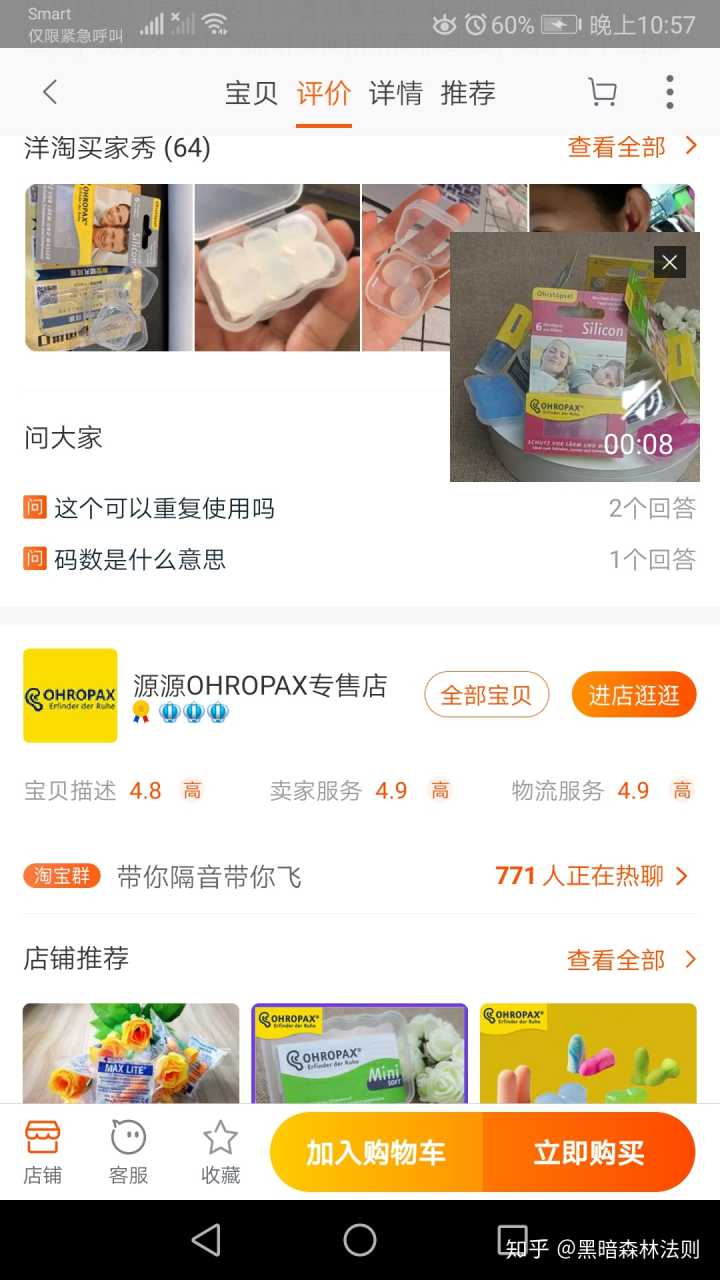Contact 客服 customer service
Screen dimensions: 720x1280
pyautogui.click(x=129, y=1152)
